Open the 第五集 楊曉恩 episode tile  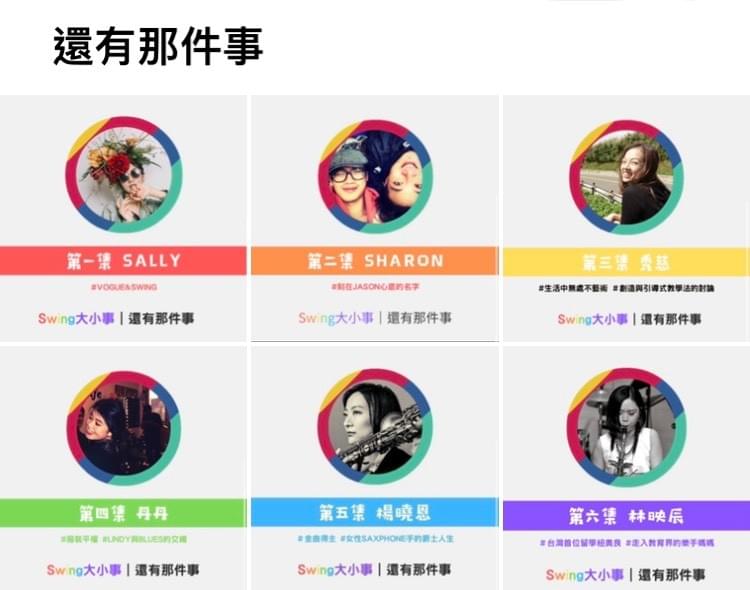click(x=374, y=466)
